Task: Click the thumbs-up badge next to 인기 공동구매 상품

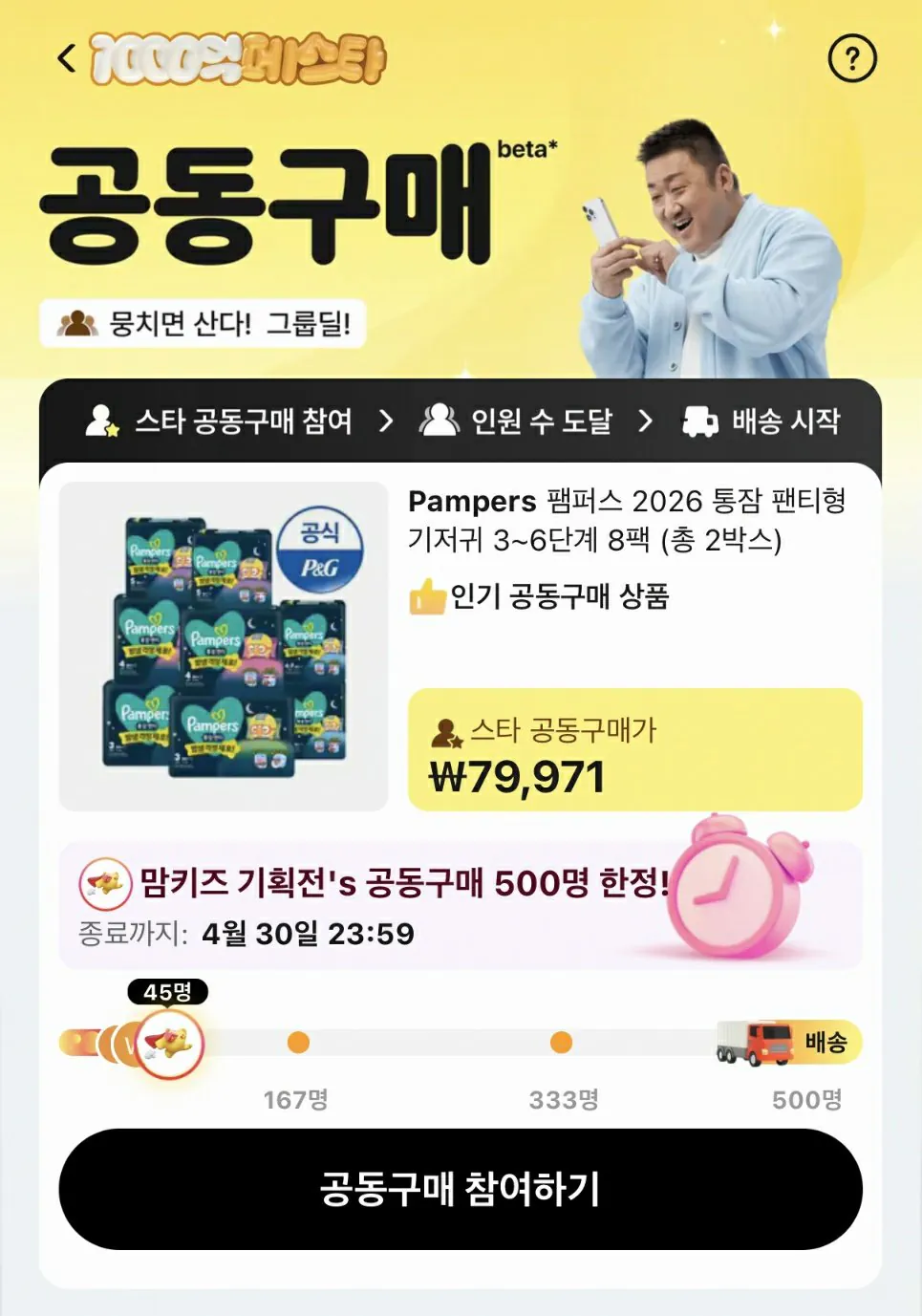Action: pyautogui.click(x=425, y=597)
